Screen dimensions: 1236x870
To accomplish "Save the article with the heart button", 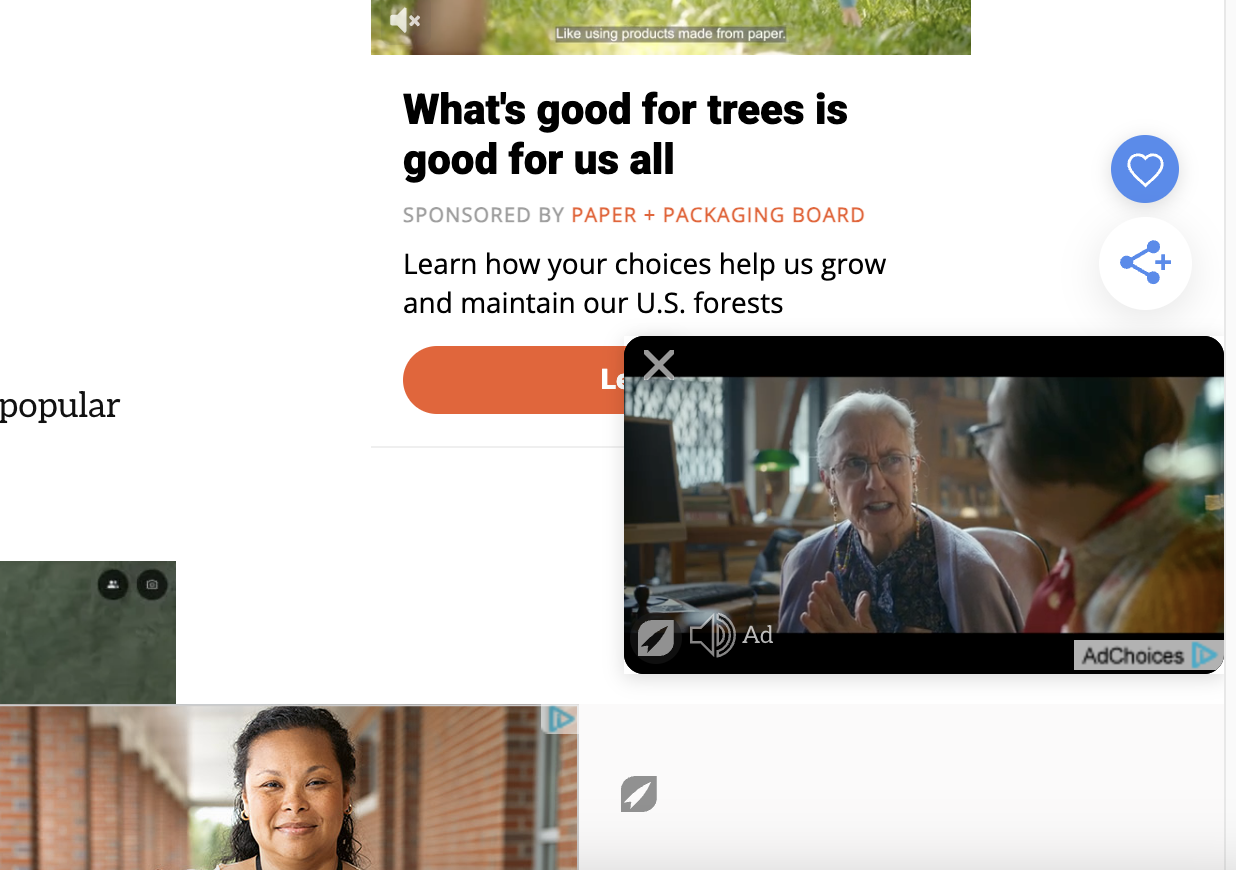I will pyautogui.click(x=1144, y=169).
